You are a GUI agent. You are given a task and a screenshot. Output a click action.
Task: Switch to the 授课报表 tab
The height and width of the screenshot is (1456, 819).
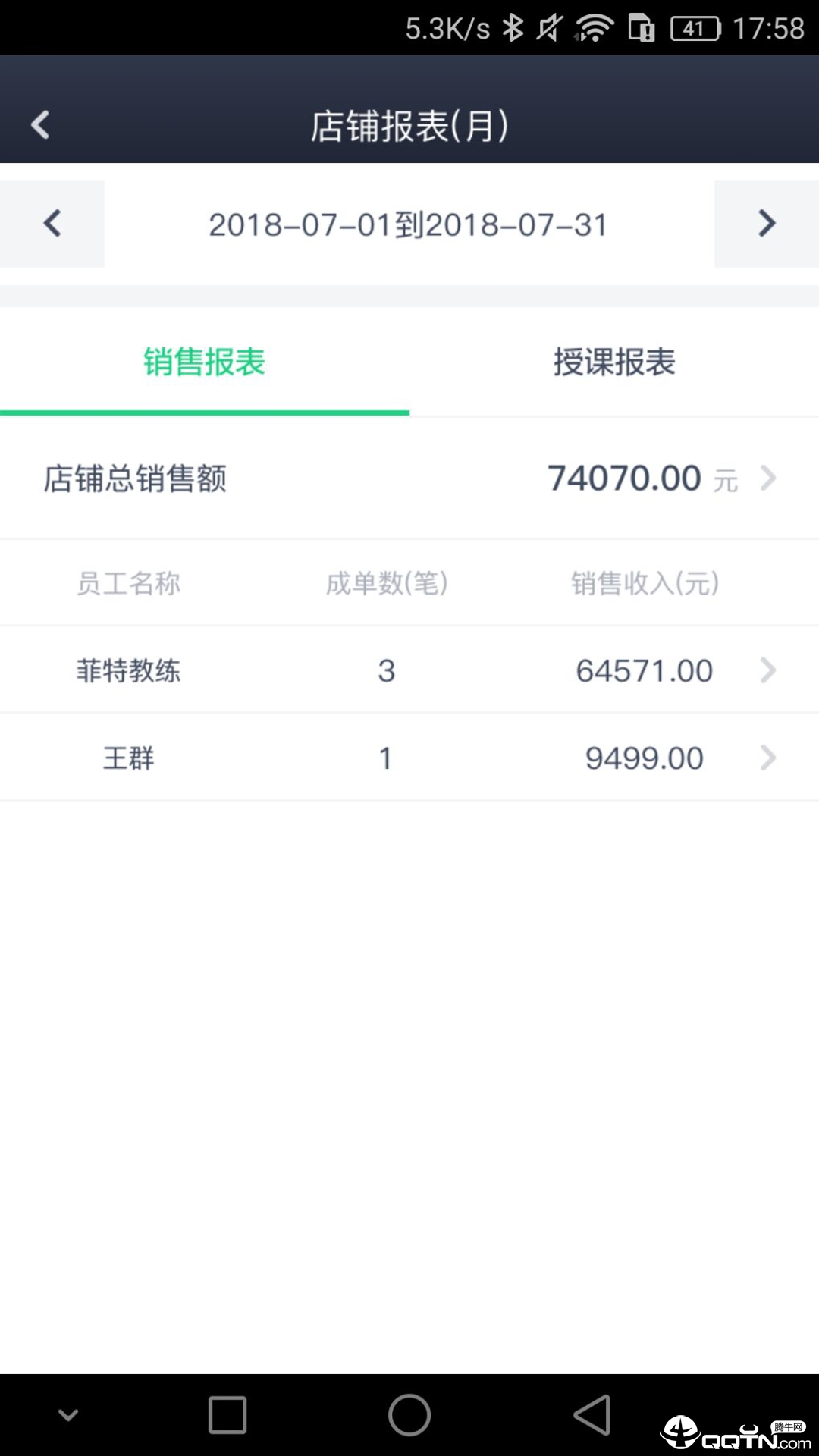[613, 362]
